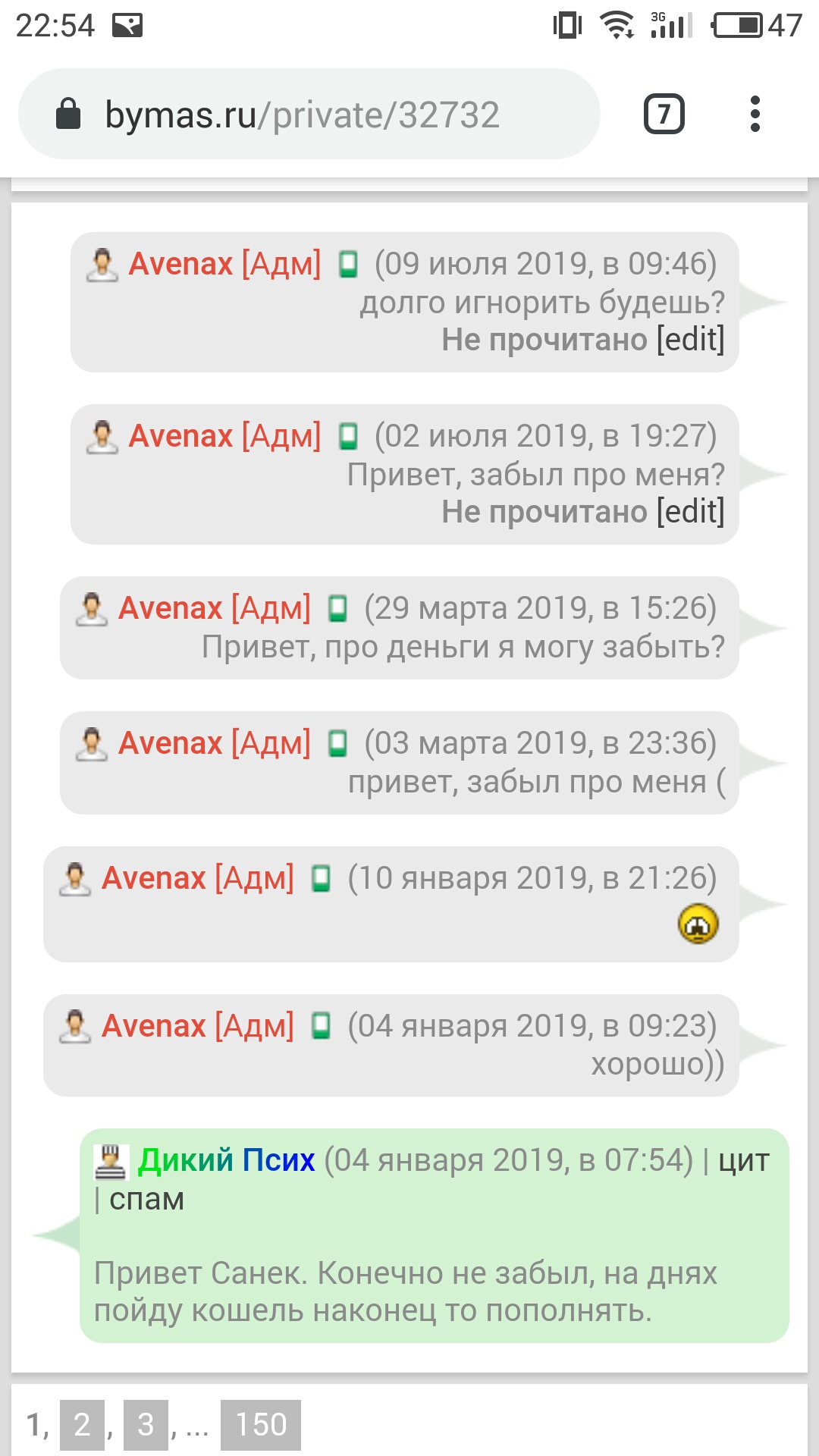The image size is (819, 1456).
Task: Open Дикий Псих profile
Action: (x=225, y=1160)
